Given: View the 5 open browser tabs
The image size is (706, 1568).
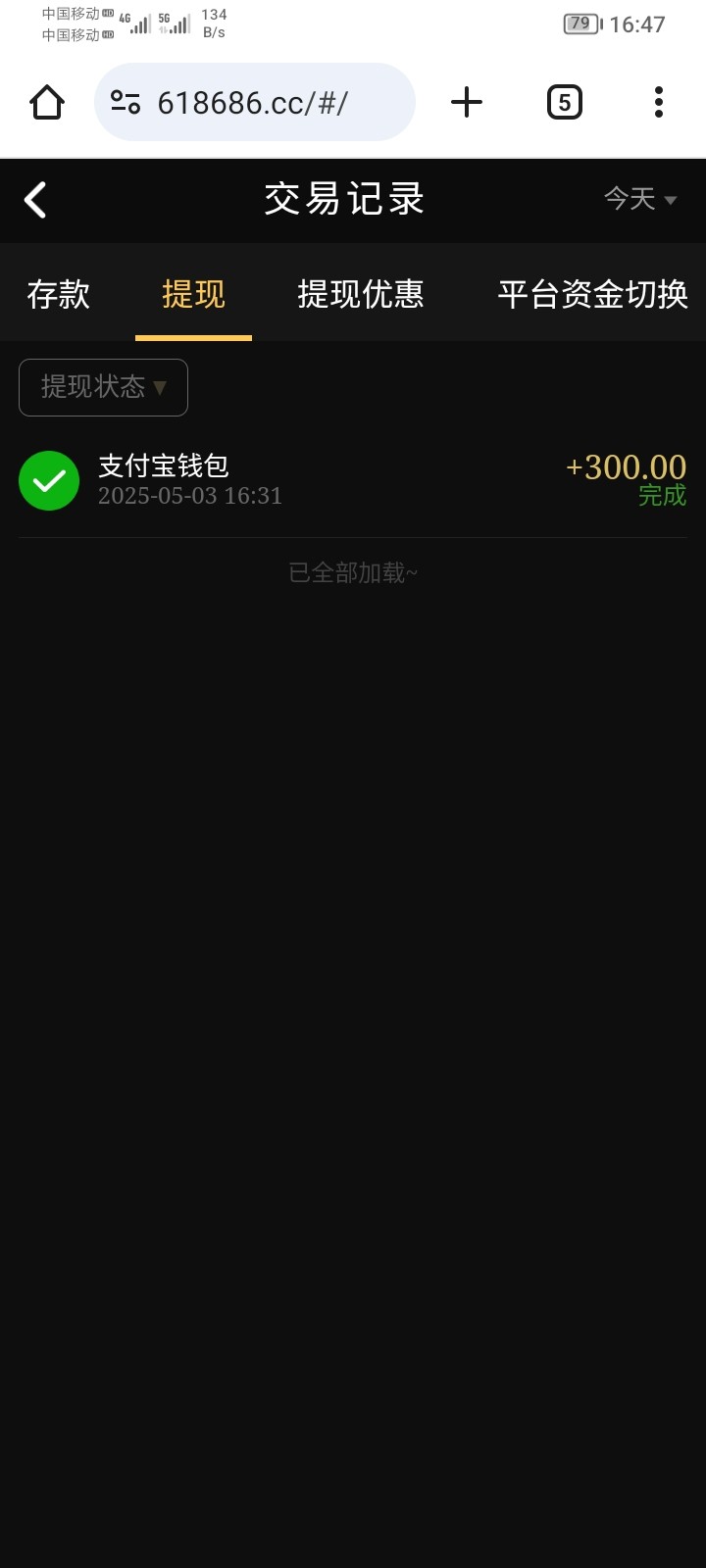Looking at the screenshot, I should click(x=564, y=102).
